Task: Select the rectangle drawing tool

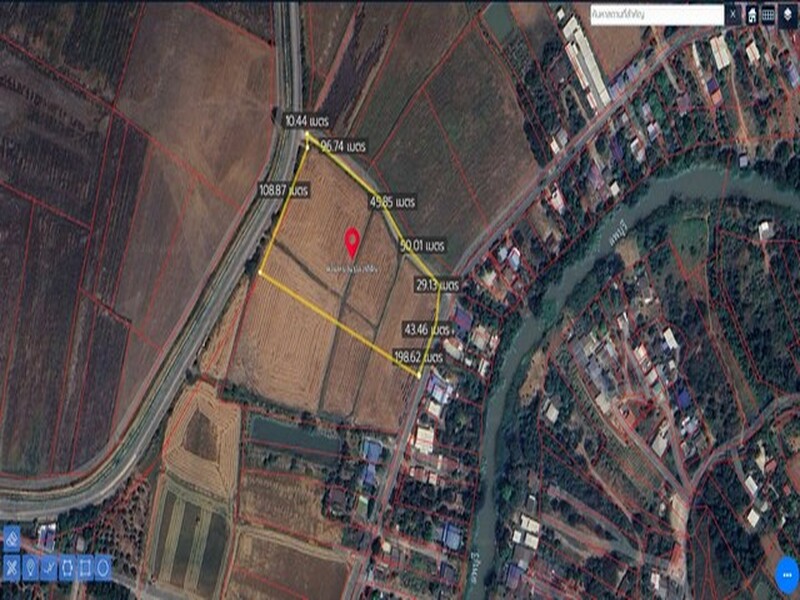Action: click(x=85, y=568)
